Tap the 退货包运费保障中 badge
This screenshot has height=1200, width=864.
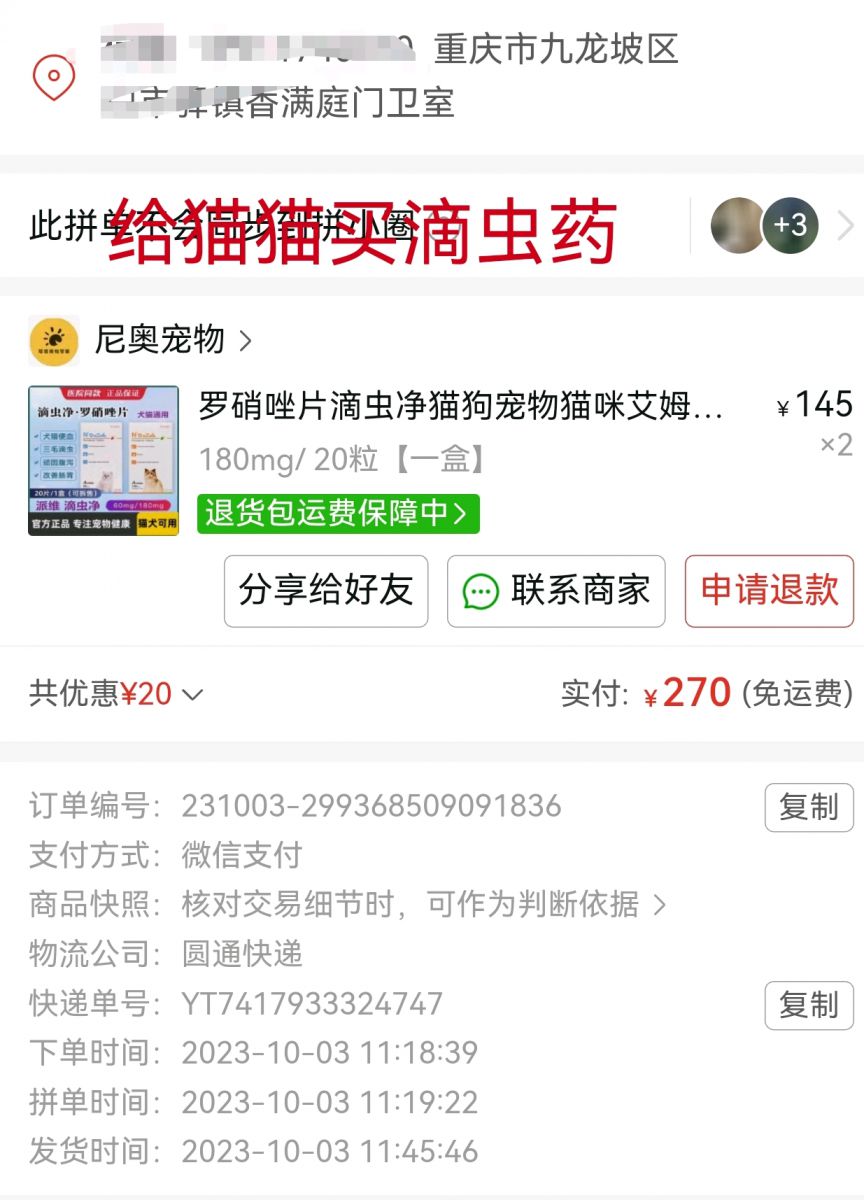pyautogui.click(x=337, y=514)
